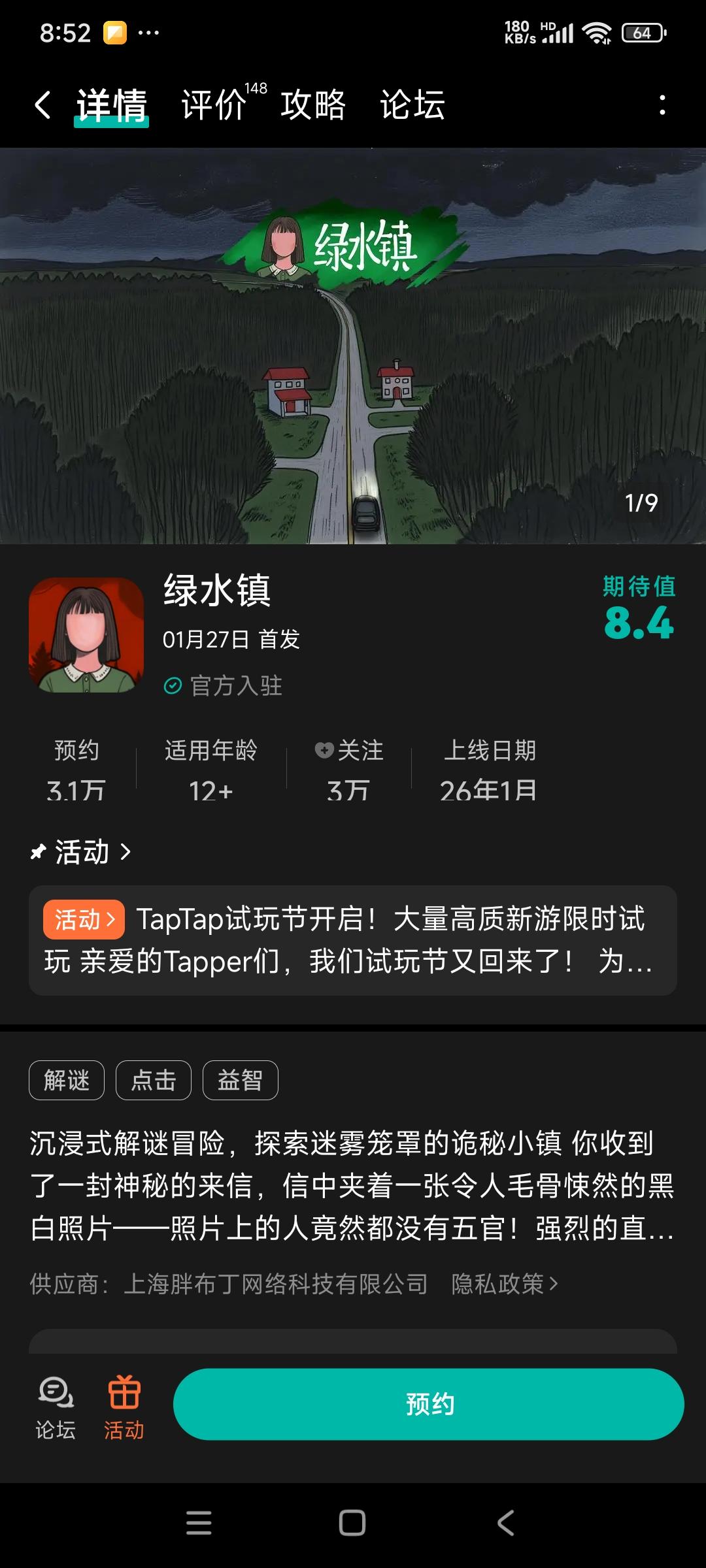Expand the game description text
Viewport: 706px width, 1568px height.
pyautogui.click(x=352, y=1186)
